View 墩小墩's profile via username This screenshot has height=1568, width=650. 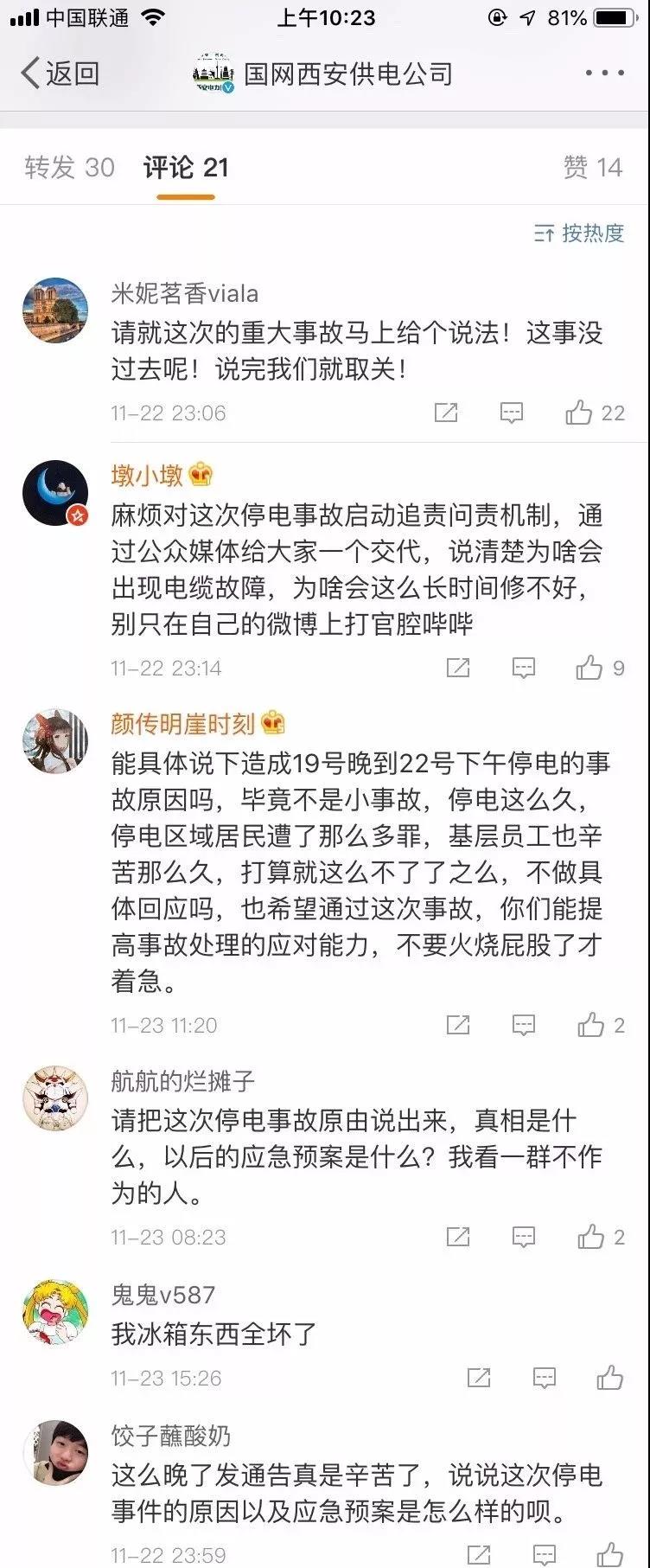(x=147, y=475)
